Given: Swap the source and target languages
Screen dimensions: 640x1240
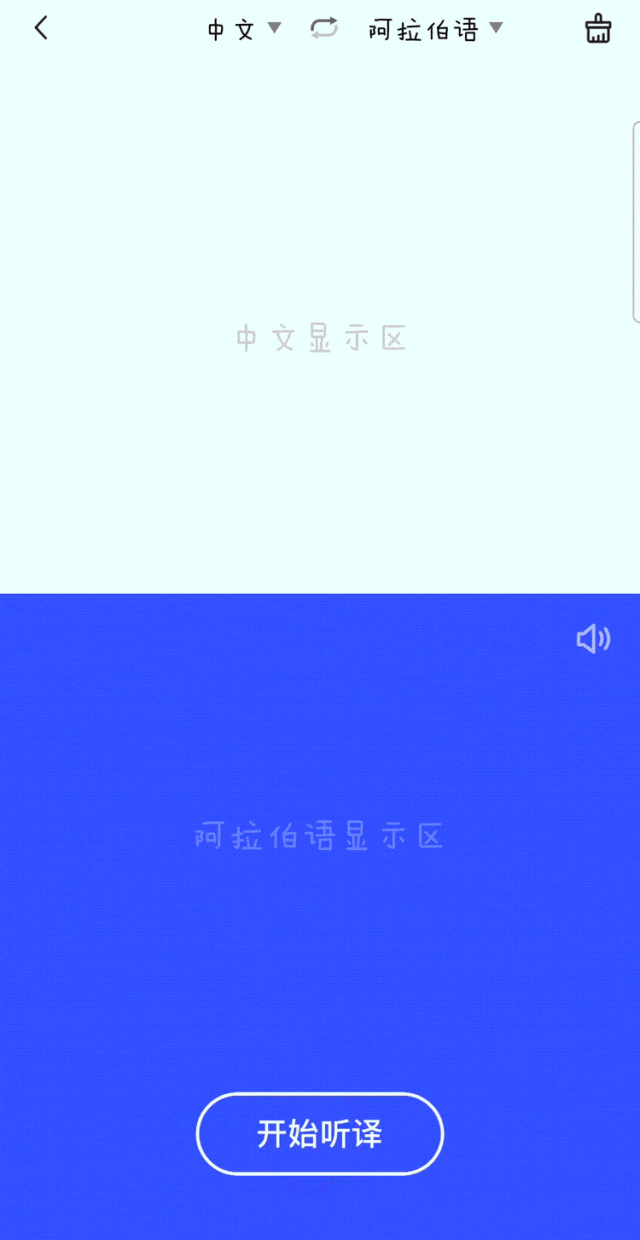Looking at the screenshot, I should pos(324,28).
